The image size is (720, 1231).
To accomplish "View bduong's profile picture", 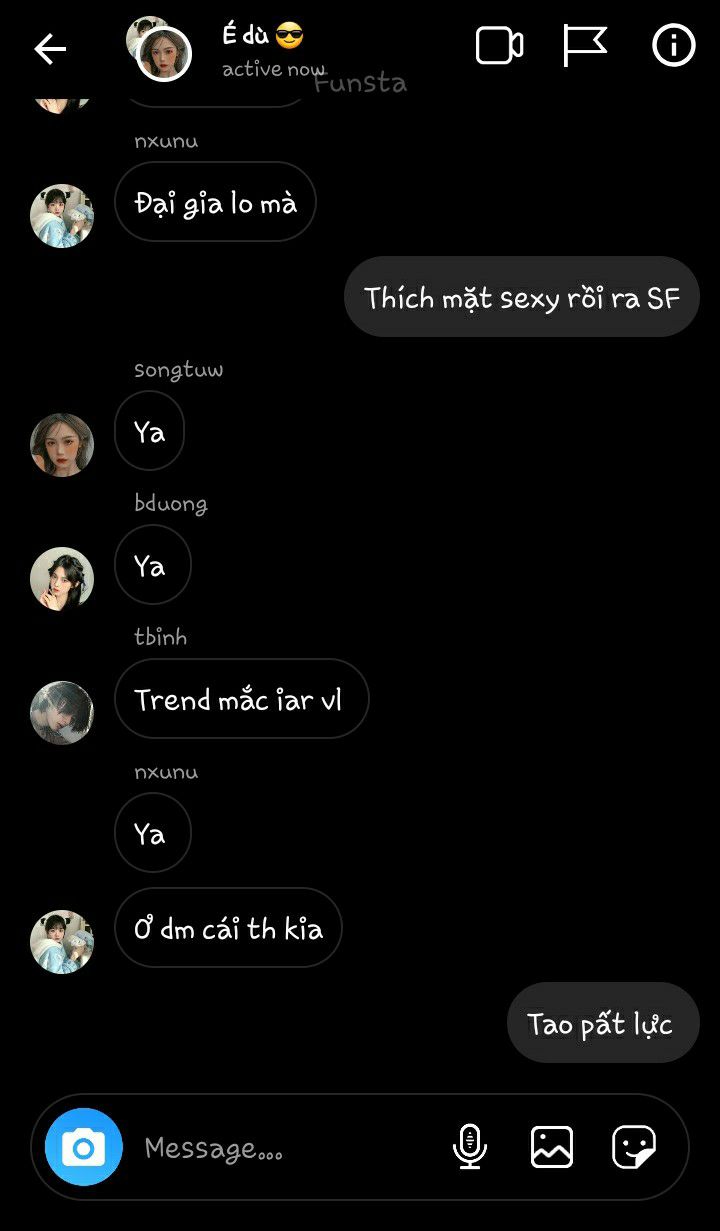I will [x=62, y=579].
